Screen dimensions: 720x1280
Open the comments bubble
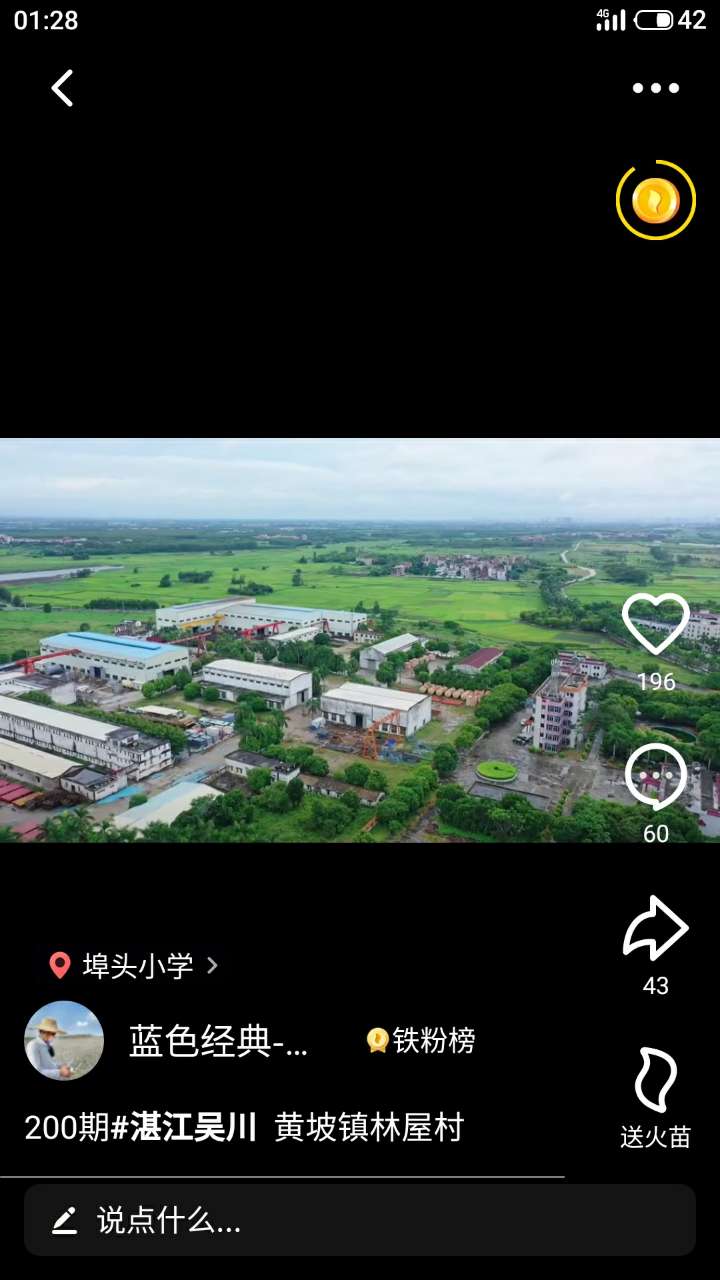656,777
